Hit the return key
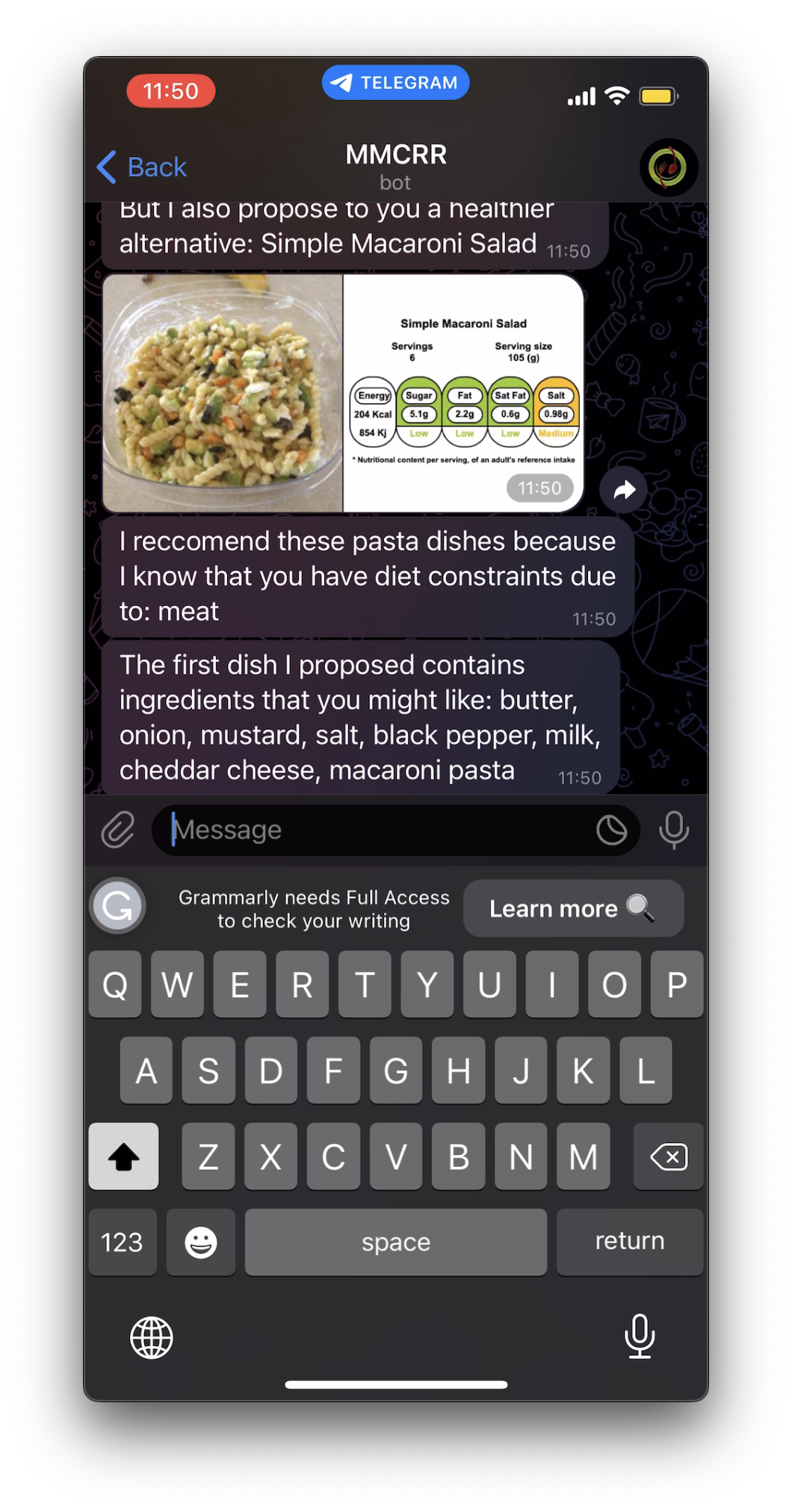This screenshot has width=792, height=1512. point(630,1242)
